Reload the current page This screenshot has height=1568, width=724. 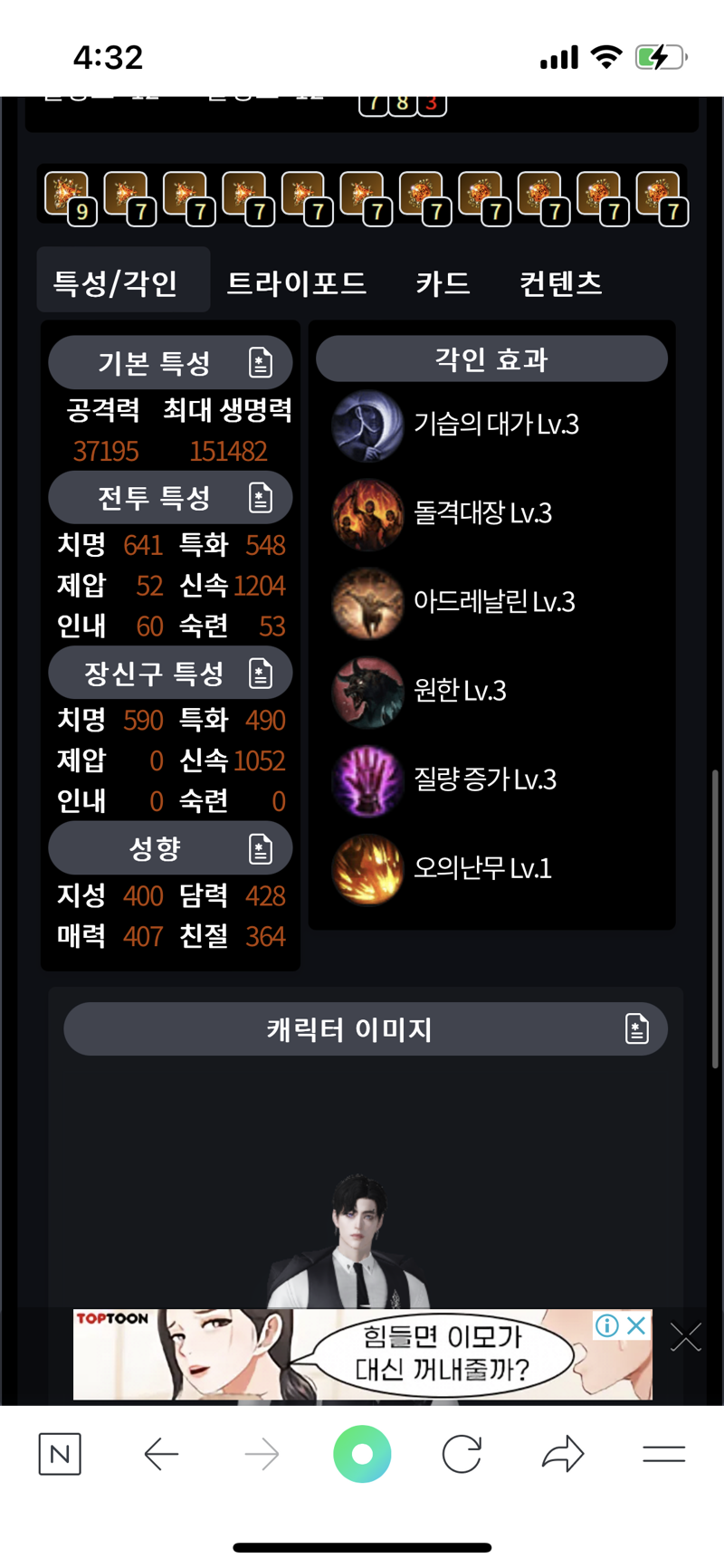pyautogui.click(x=462, y=1454)
